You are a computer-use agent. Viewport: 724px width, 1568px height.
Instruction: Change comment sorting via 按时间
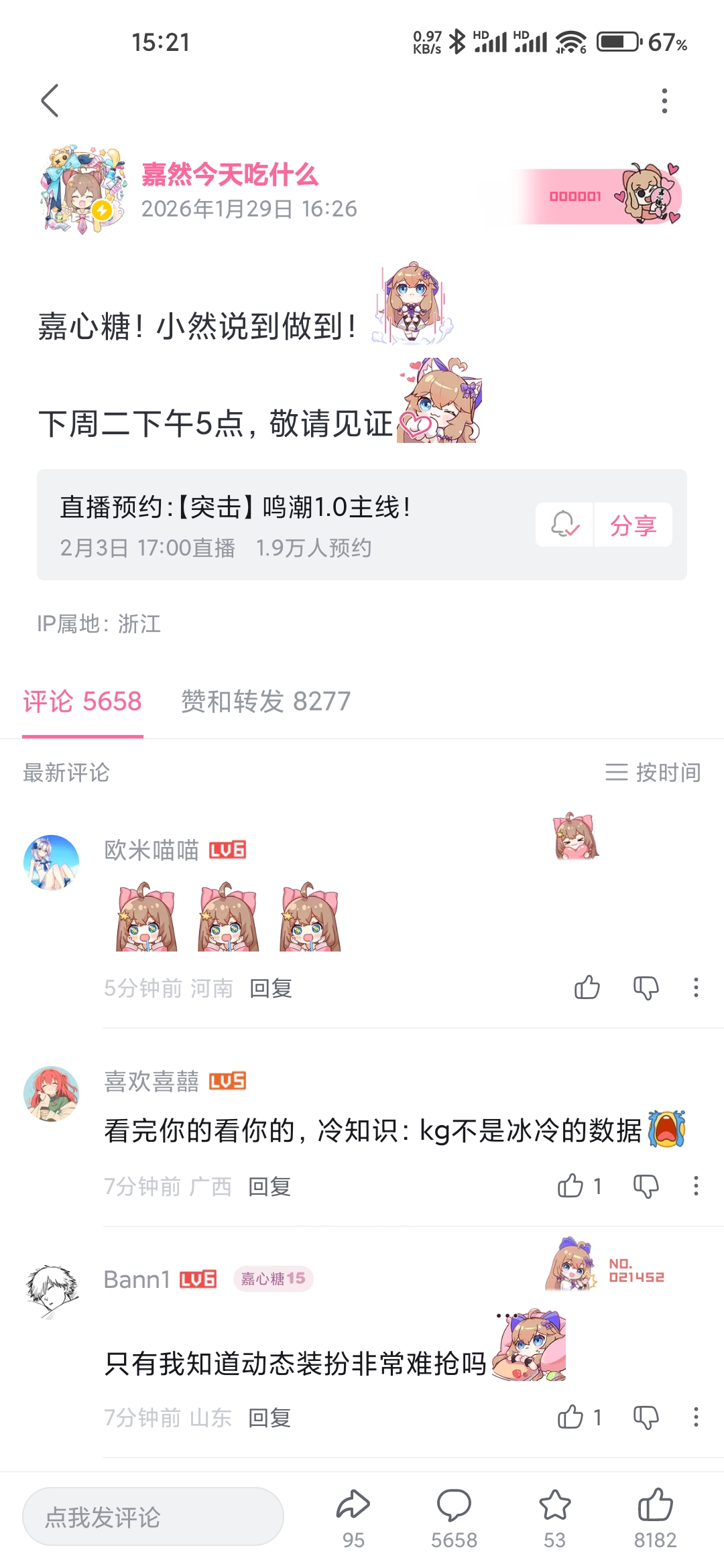pos(653,773)
